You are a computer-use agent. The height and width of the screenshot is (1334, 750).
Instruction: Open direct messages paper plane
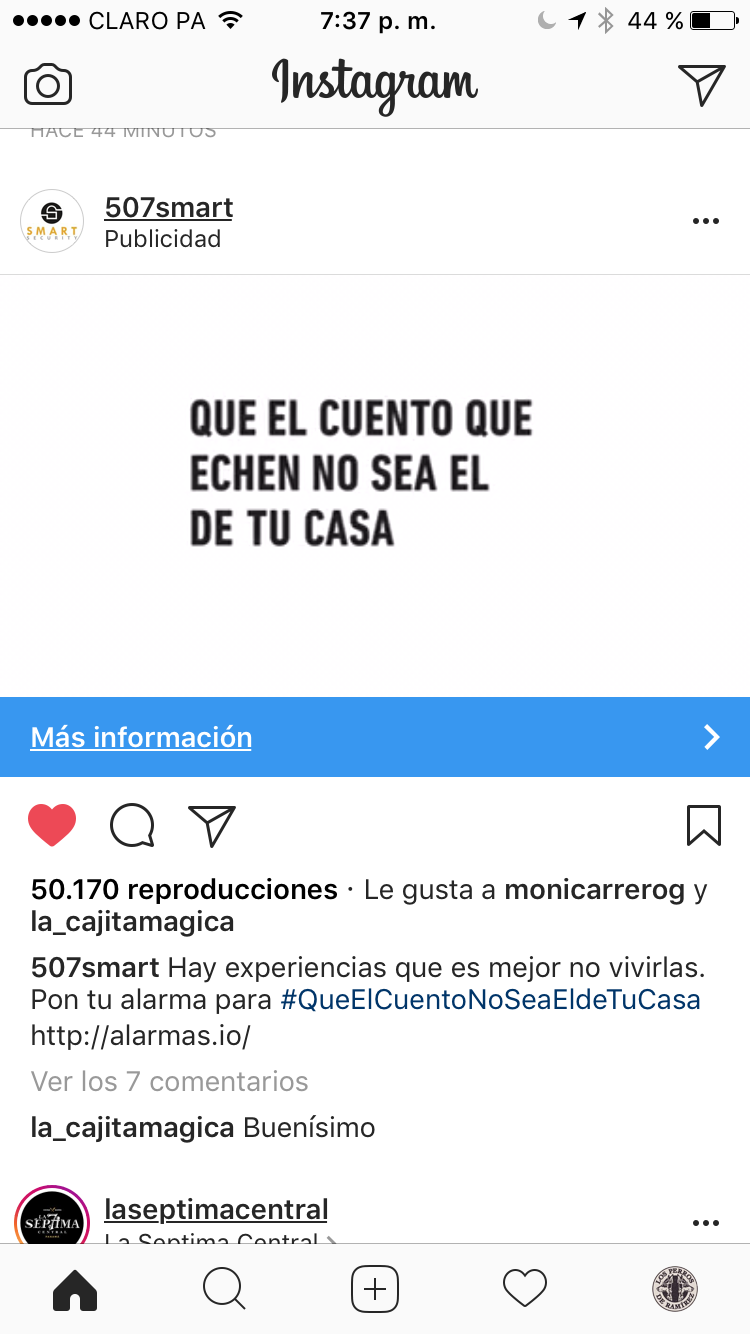(701, 84)
